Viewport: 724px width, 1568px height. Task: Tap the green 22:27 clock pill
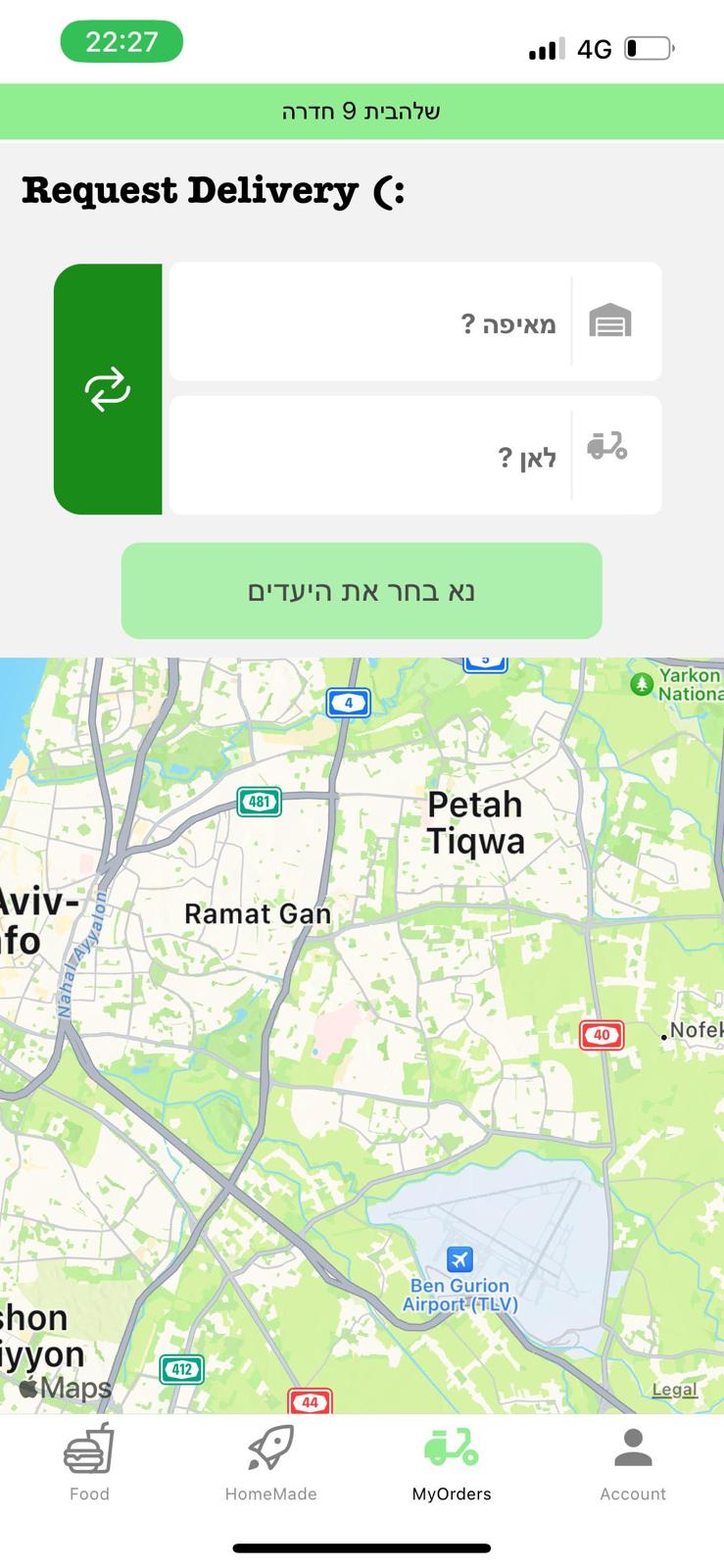point(121,41)
